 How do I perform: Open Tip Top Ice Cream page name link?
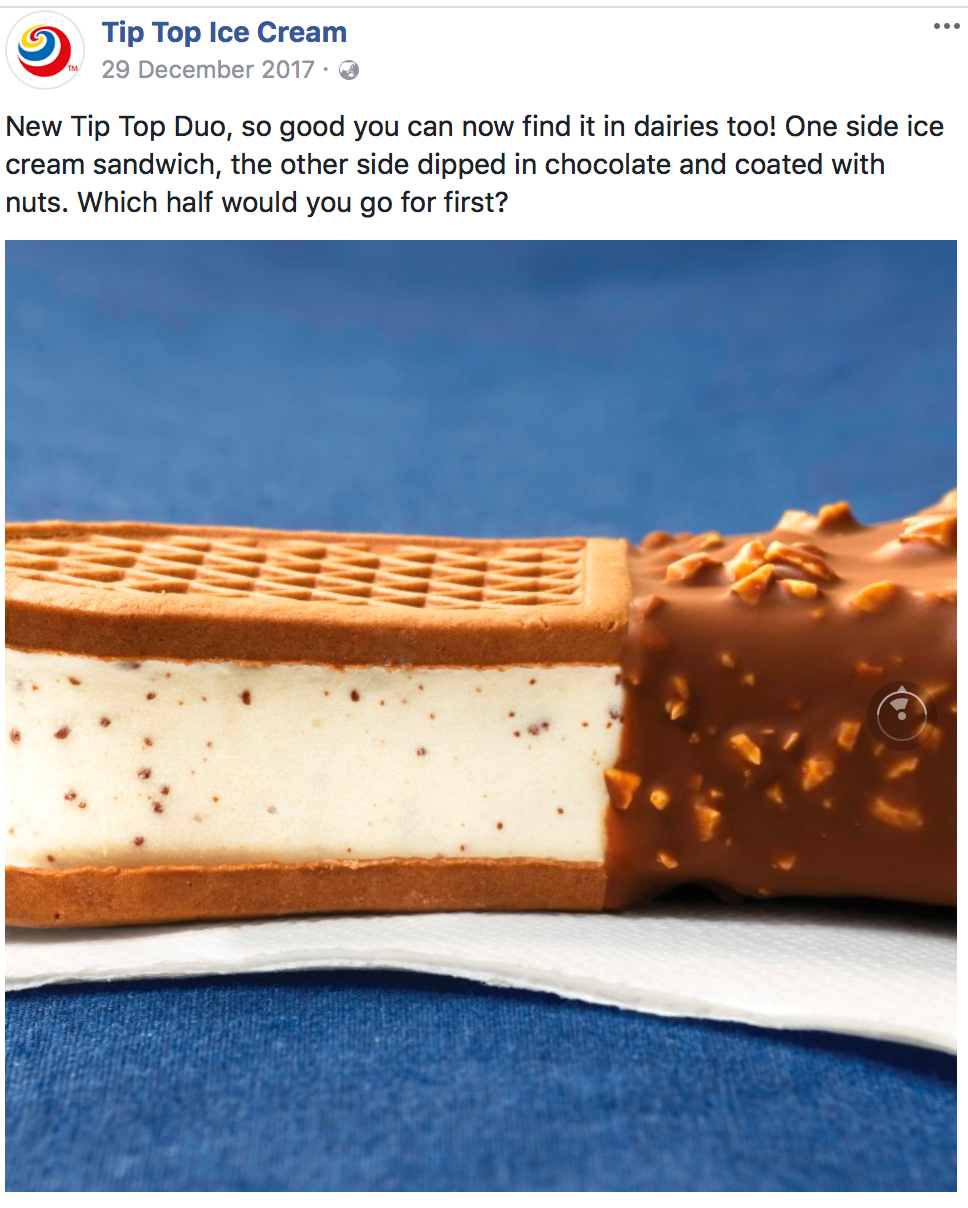click(x=224, y=32)
